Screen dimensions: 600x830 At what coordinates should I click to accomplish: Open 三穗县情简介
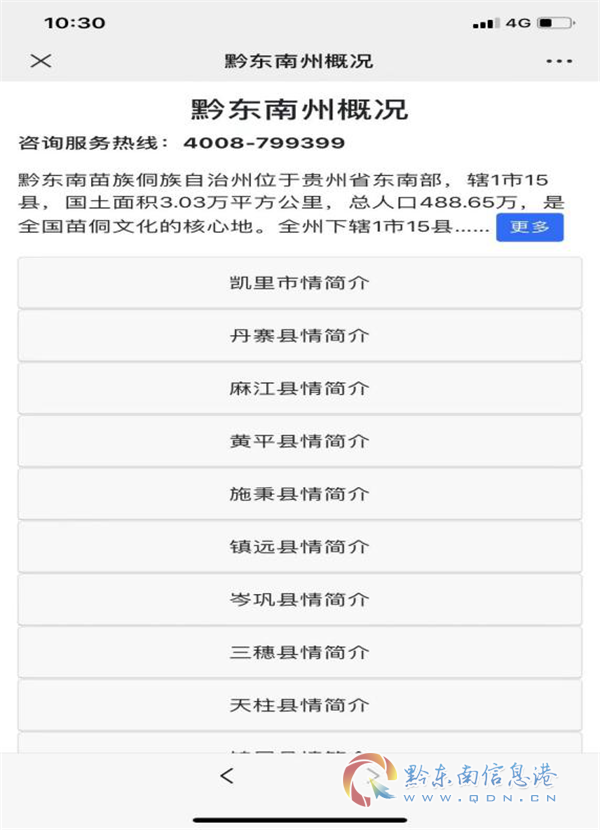point(300,653)
